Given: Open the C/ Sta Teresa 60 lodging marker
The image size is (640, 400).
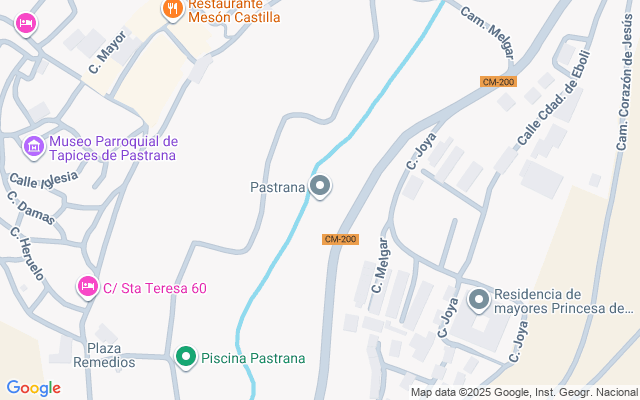Looking at the screenshot, I should [x=88, y=288].
